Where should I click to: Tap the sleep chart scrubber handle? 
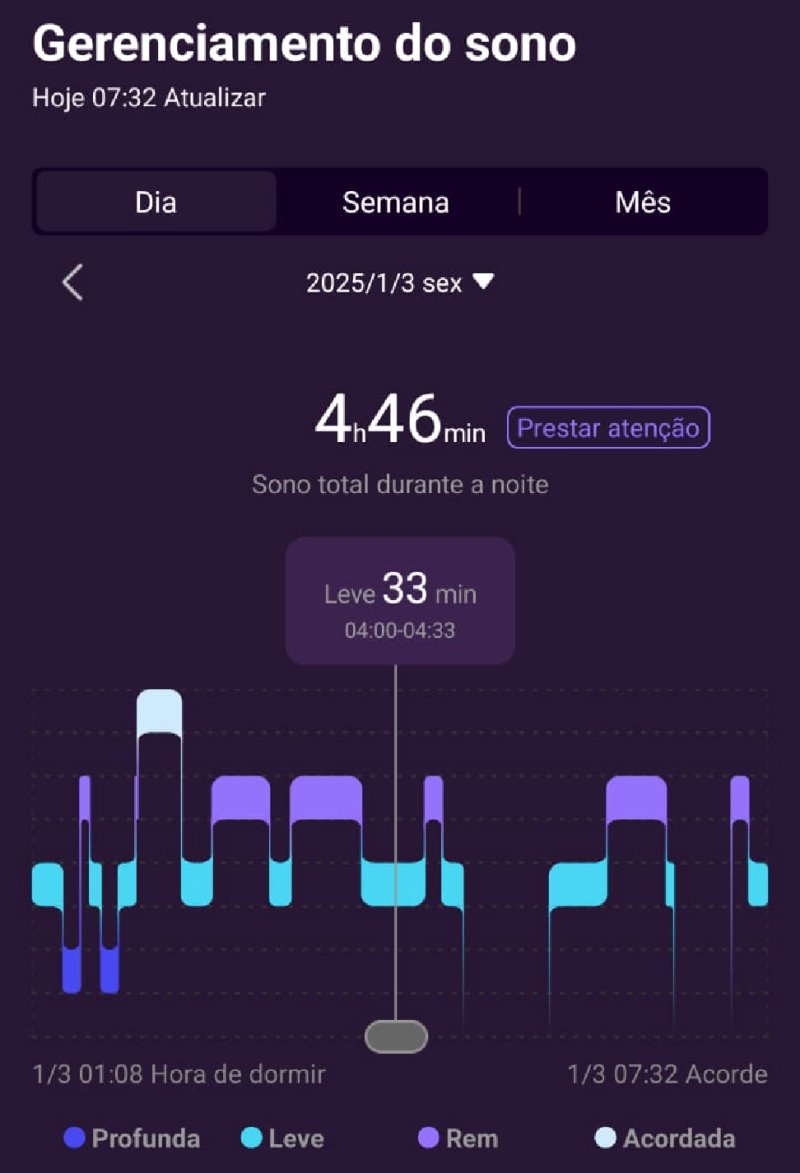pos(396,1037)
